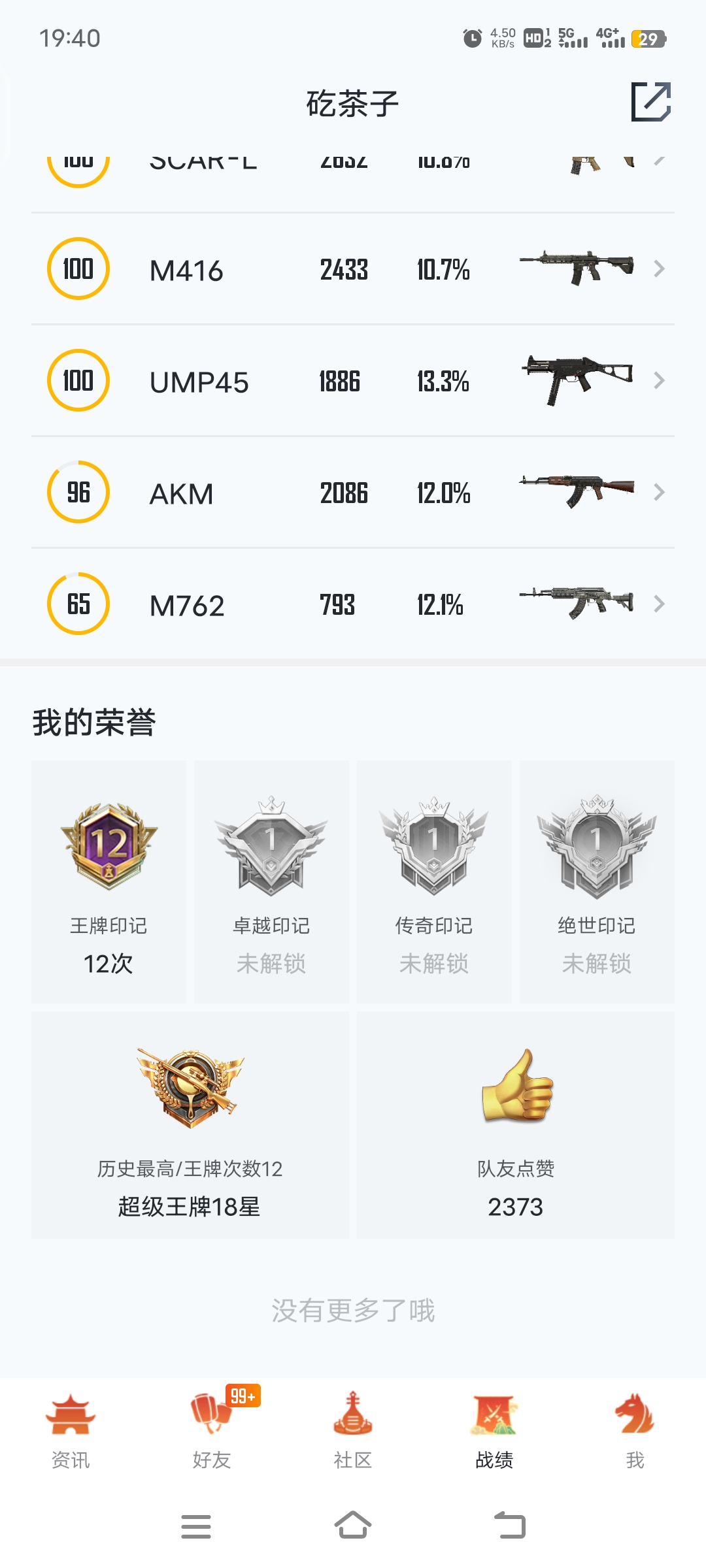
Task: Go back with the system back button
Action: pyautogui.click(x=510, y=1526)
